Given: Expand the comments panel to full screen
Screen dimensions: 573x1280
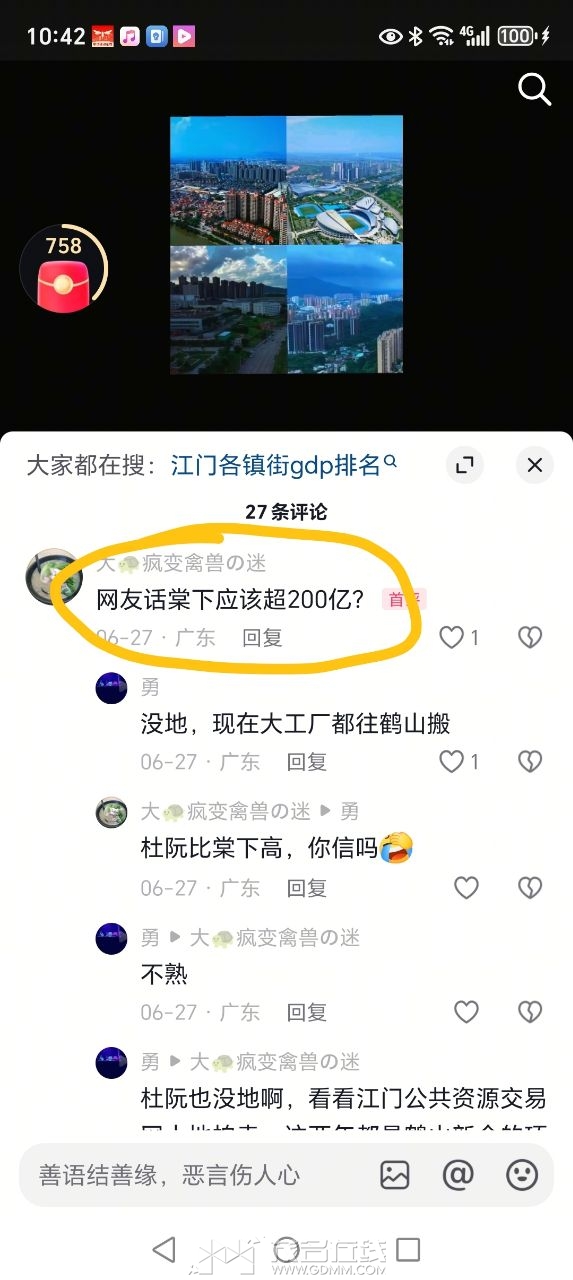Looking at the screenshot, I should click(x=464, y=465).
